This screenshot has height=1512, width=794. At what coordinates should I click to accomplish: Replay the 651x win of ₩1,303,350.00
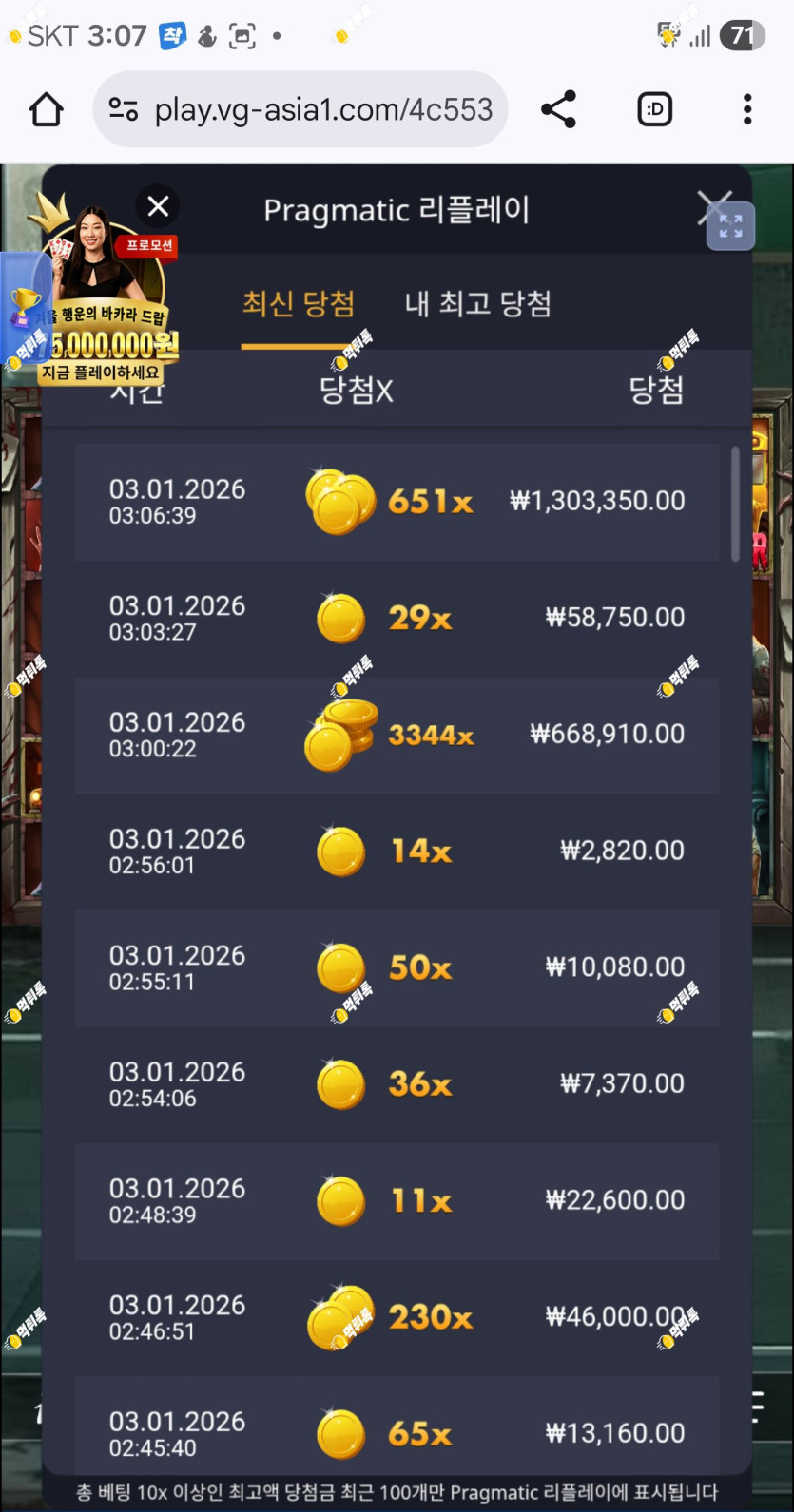point(397,502)
